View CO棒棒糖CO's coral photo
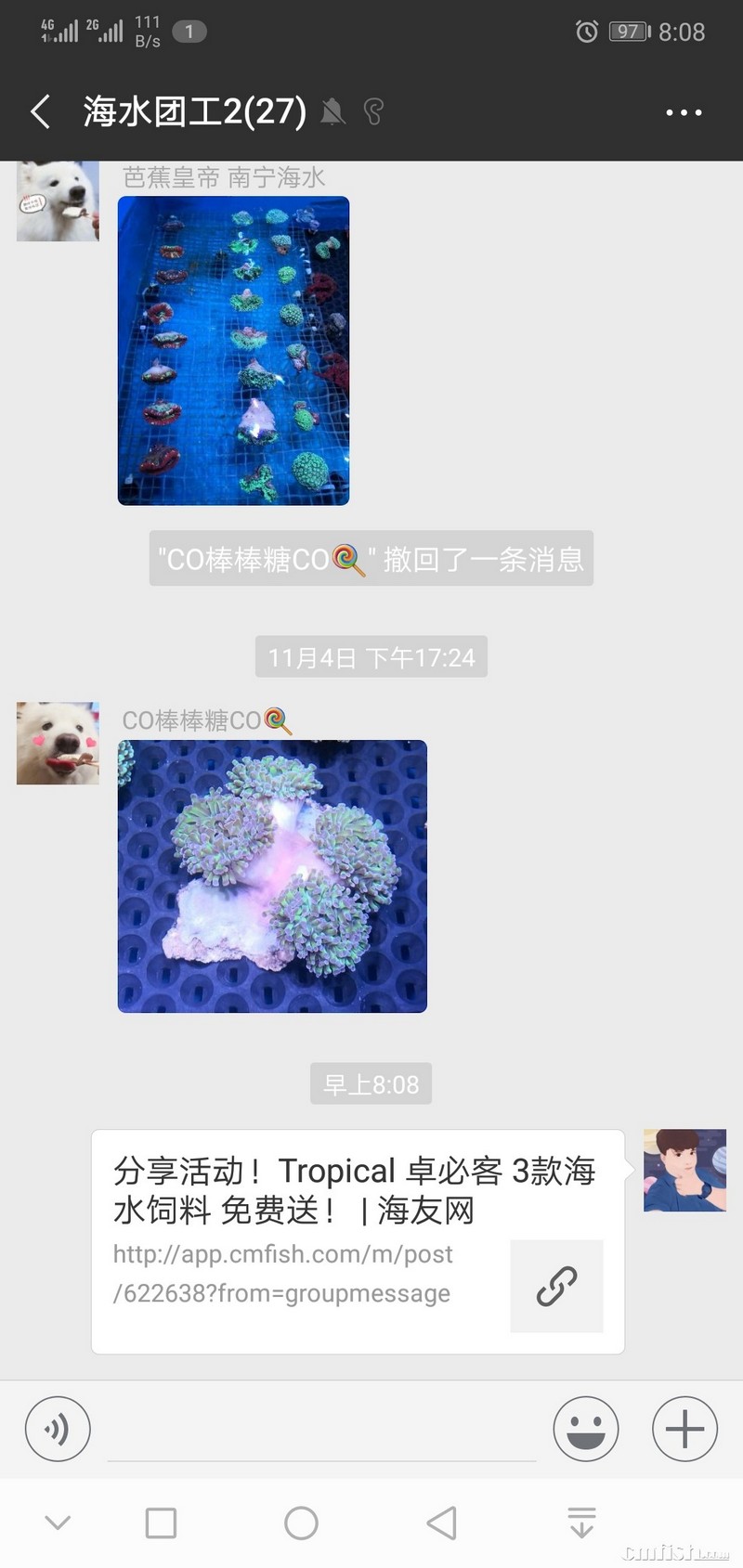743x1568 pixels. [x=272, y=875]
